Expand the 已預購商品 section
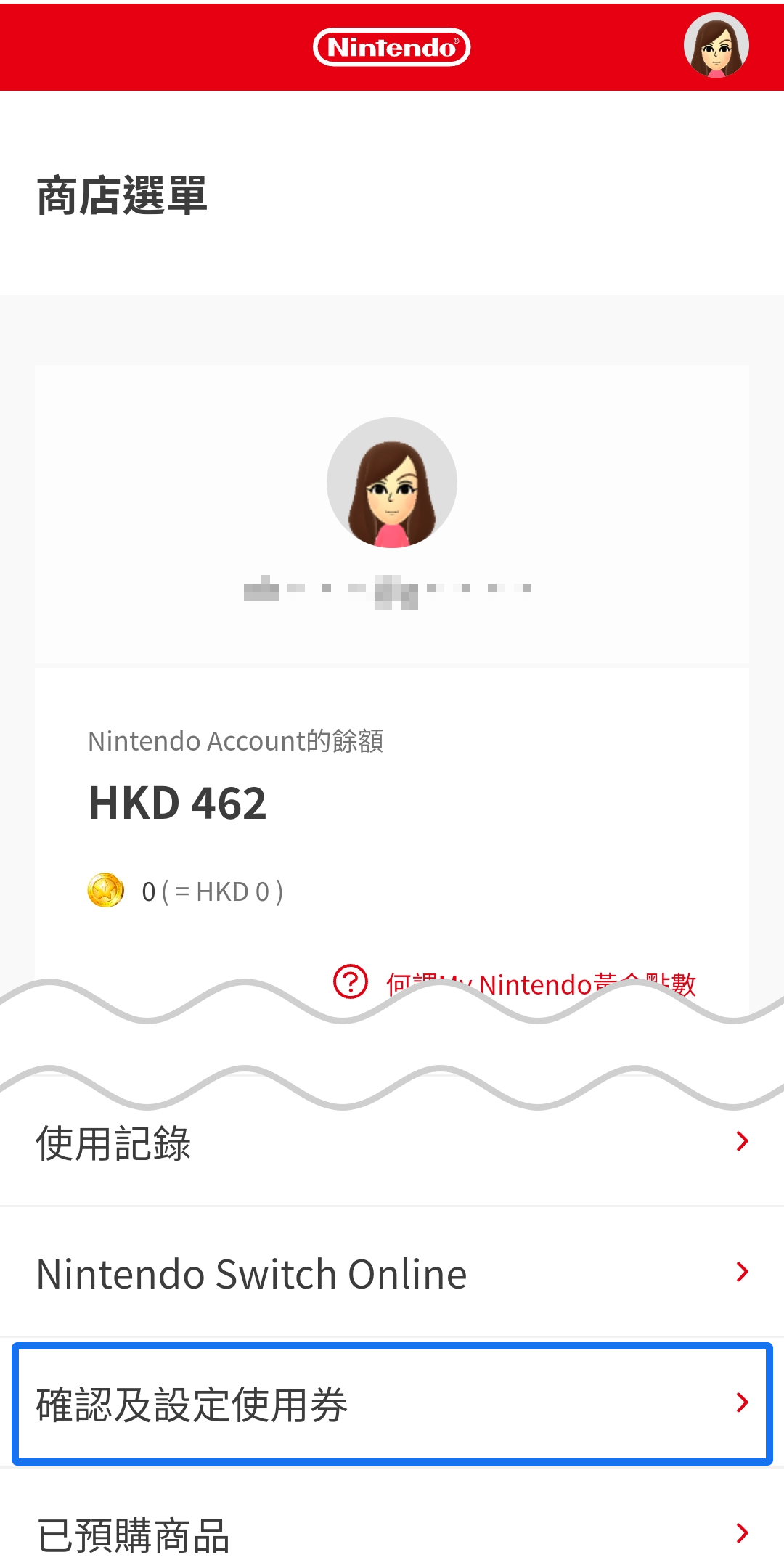 tap(392, 1532)
